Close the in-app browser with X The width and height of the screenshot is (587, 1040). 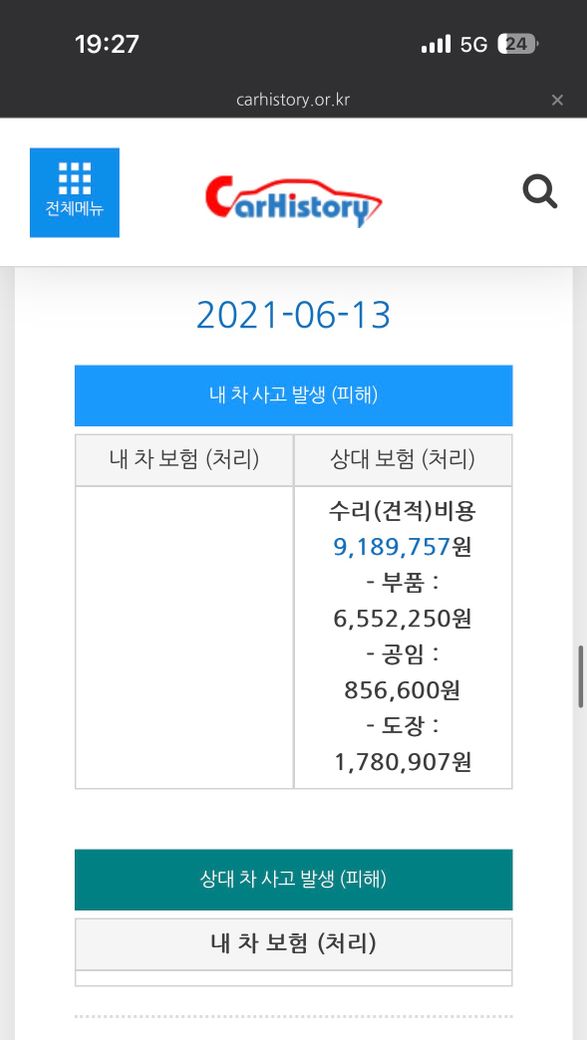(557, 100)
